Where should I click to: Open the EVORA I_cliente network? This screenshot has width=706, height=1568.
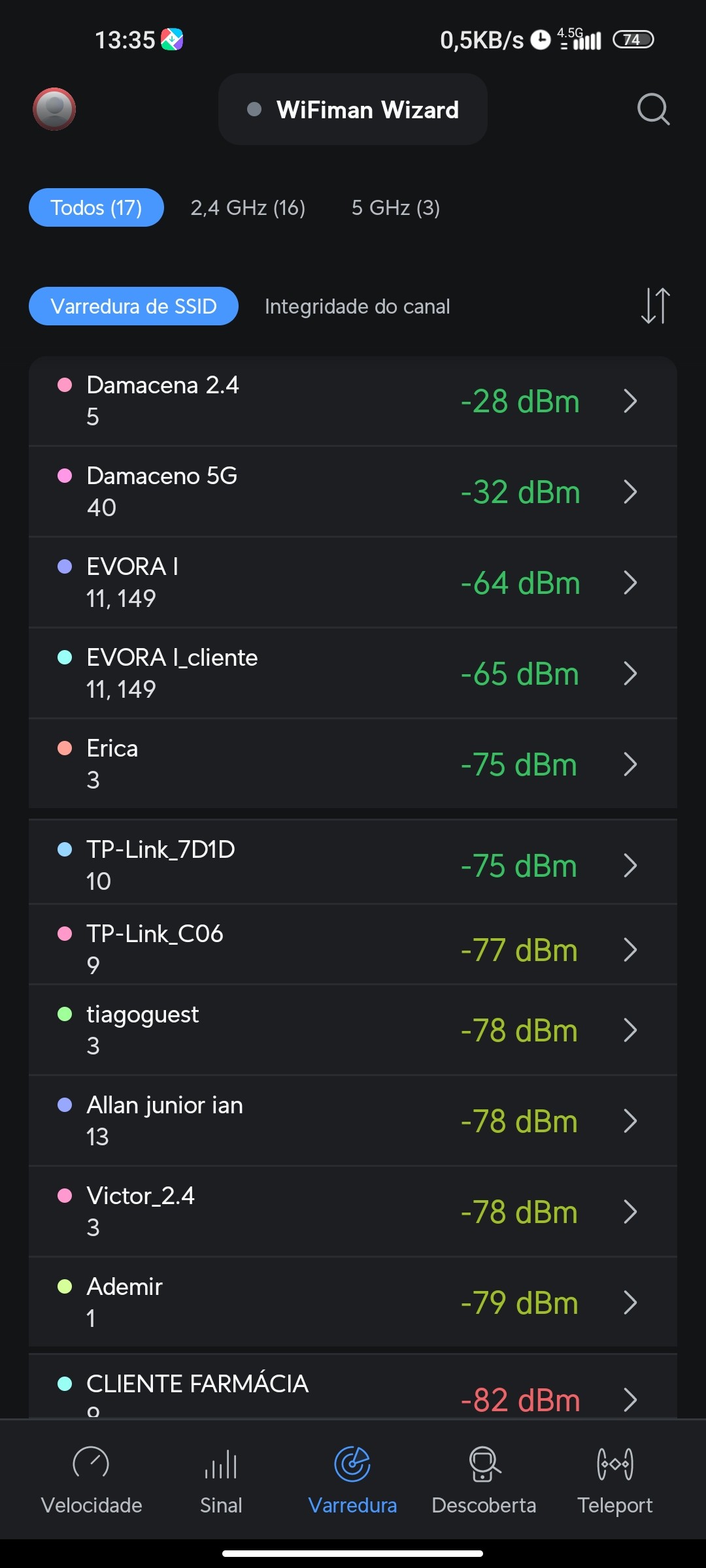click(x=353, y=674)
